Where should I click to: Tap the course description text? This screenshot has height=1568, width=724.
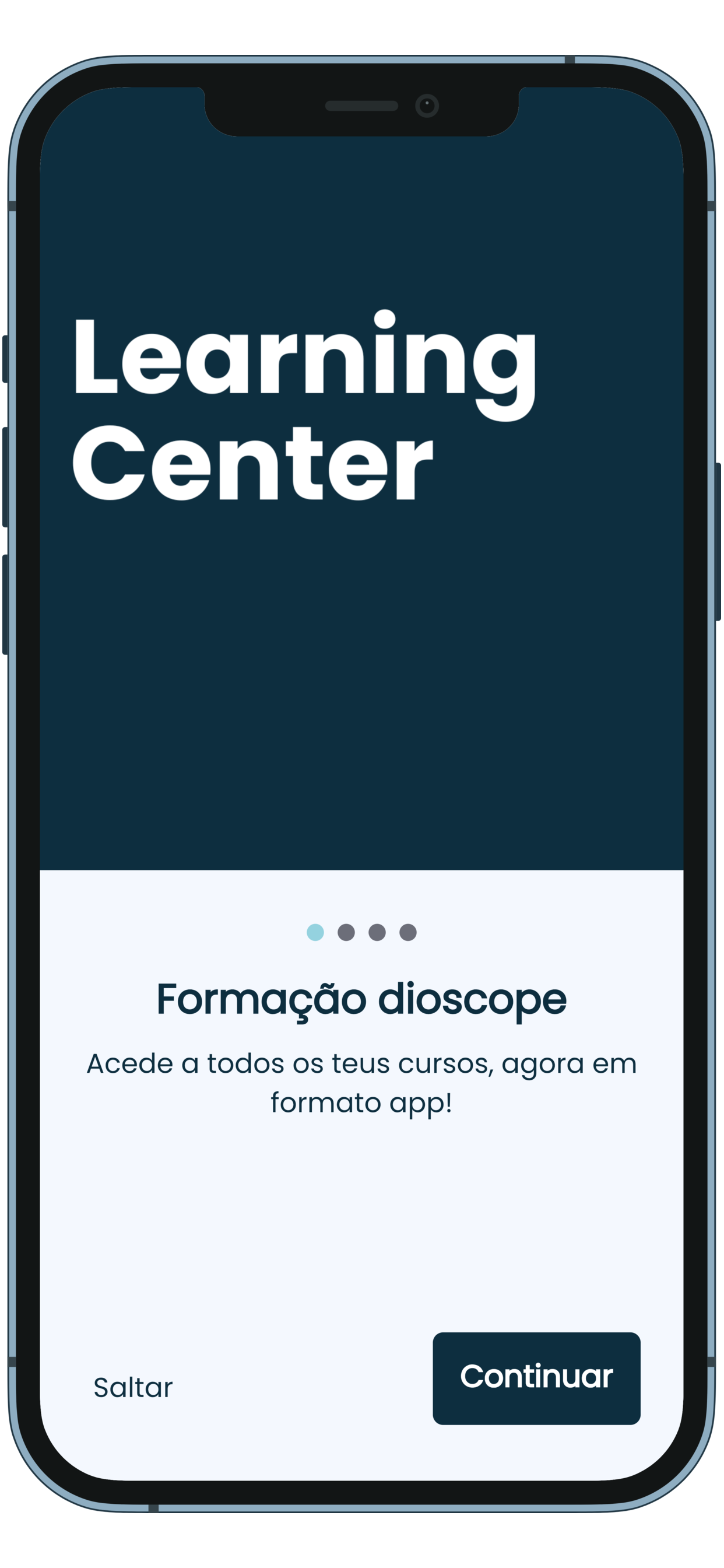pyautogui.click(x=361, y=1080)
